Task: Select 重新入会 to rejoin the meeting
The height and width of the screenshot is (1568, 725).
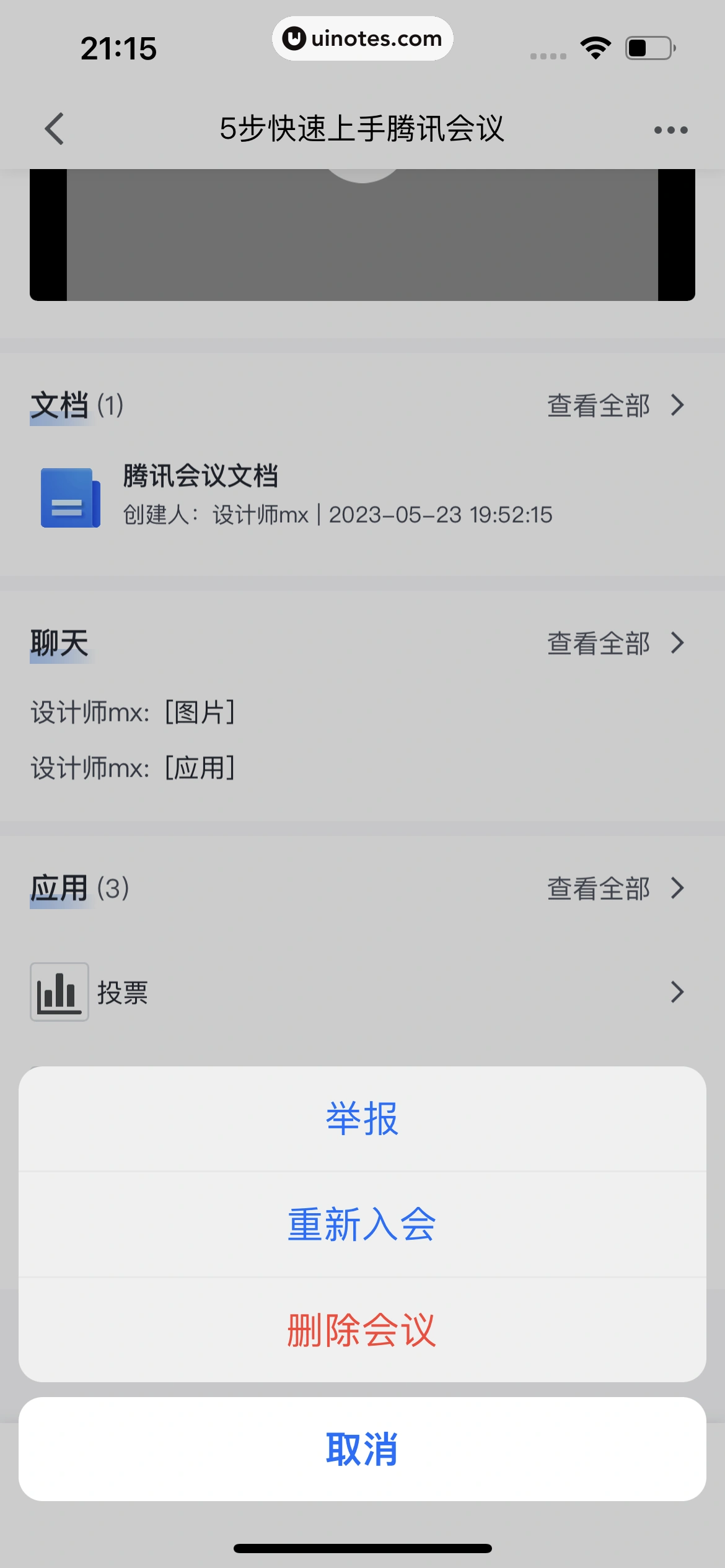Action: tap(362, 1224)
